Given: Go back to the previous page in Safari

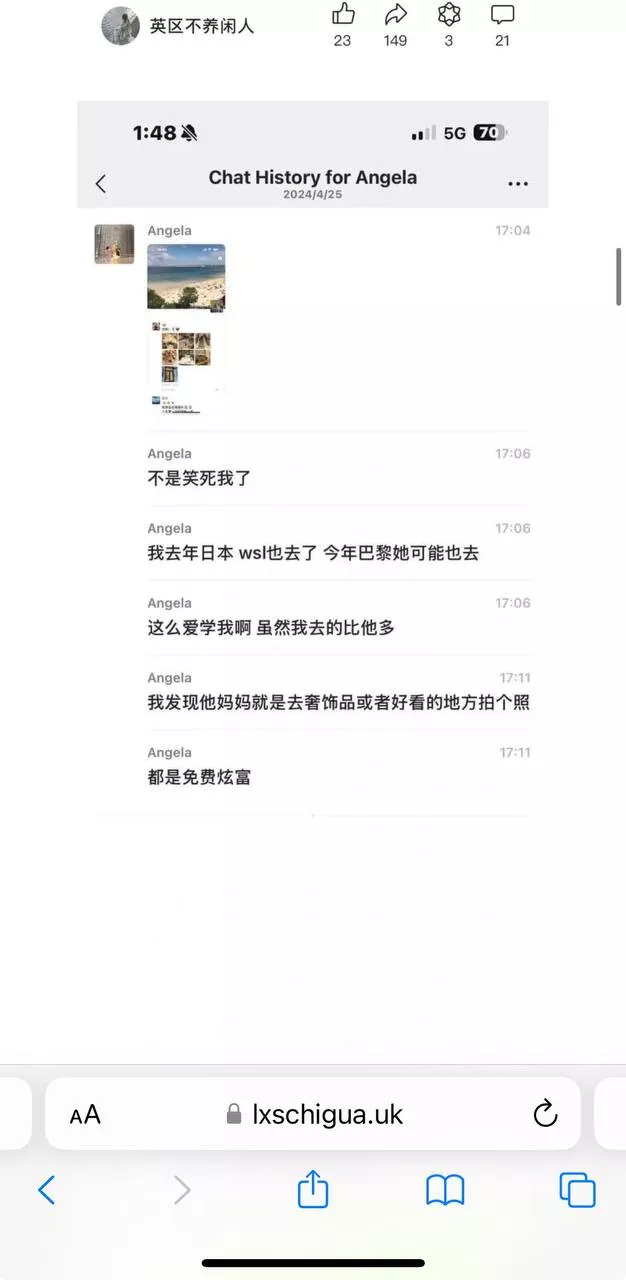Looking at the screenshot, I should click(46, 1190).
